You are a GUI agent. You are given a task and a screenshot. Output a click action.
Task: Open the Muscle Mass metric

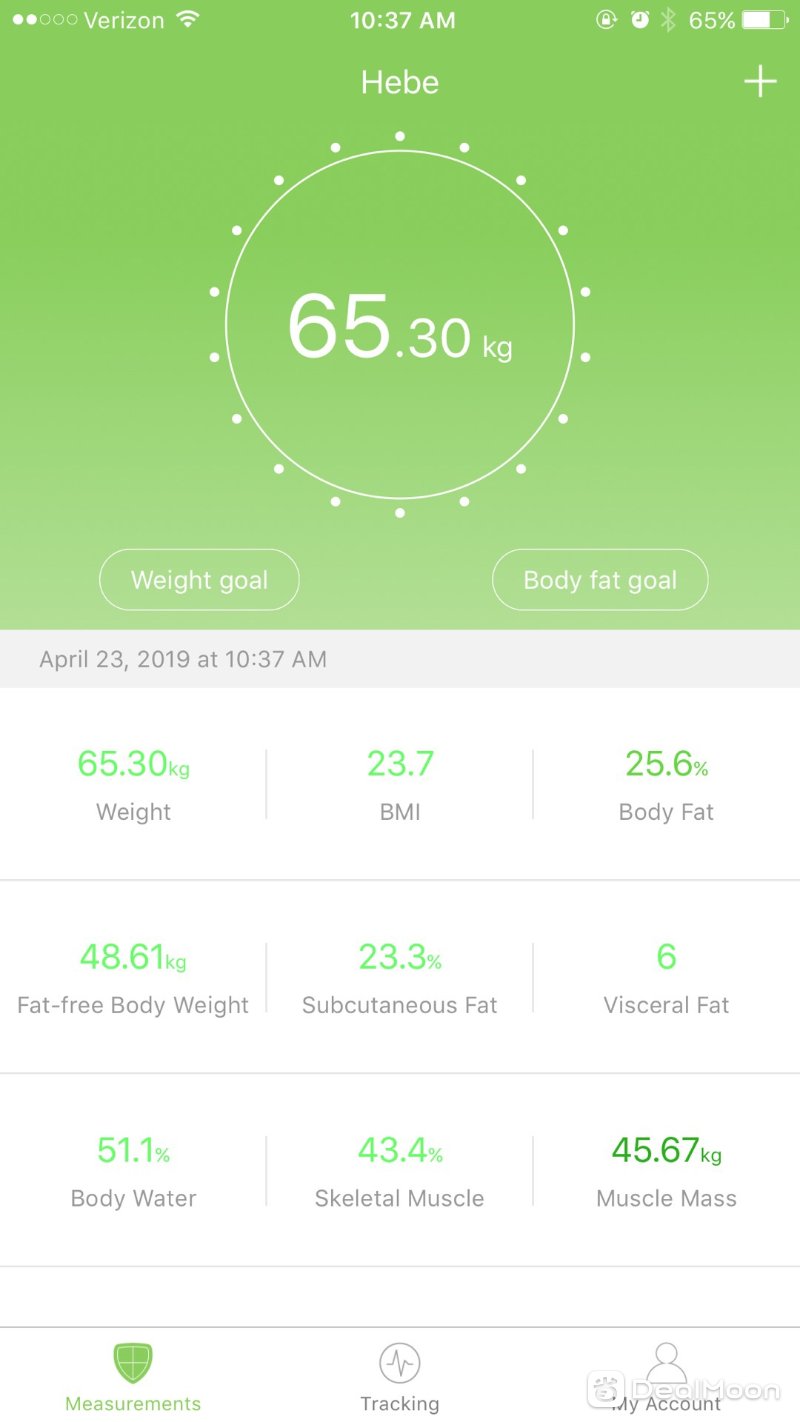(666, 1170)
